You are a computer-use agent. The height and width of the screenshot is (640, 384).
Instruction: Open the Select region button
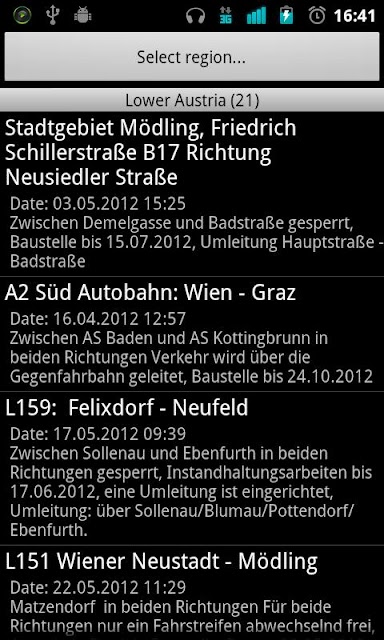[192, 57]
